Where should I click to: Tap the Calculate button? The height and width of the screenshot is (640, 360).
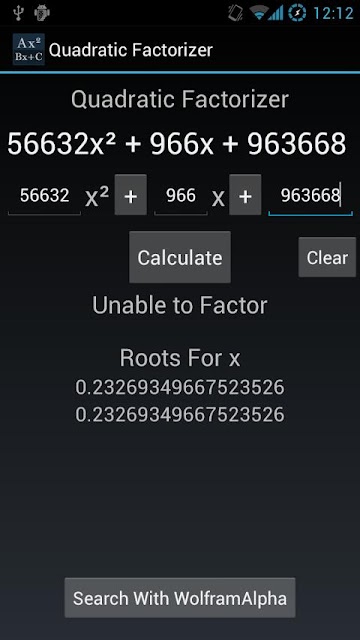pos(180,257)
